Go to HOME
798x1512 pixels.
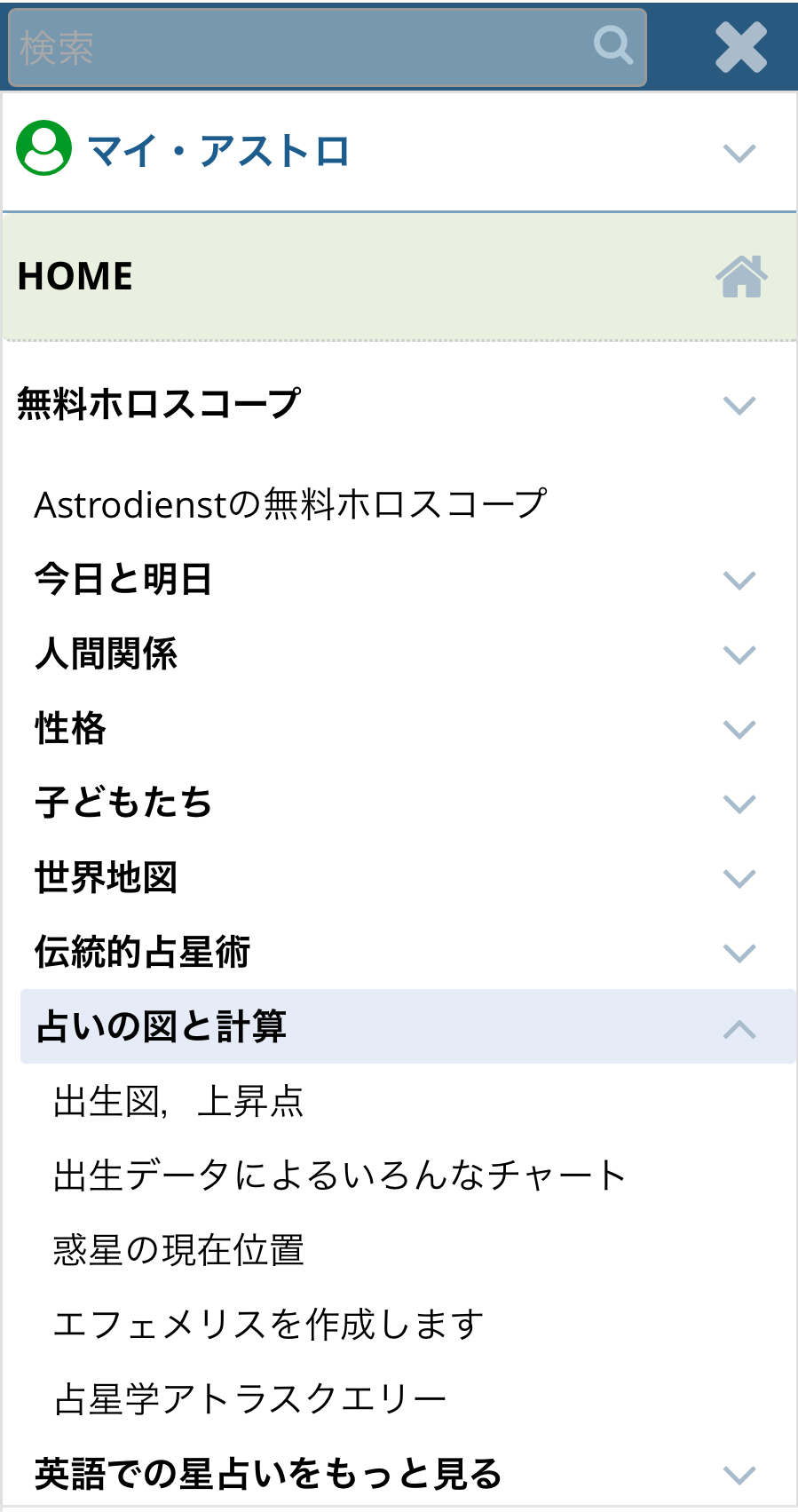pyautogui.click(x=399, y=276)
